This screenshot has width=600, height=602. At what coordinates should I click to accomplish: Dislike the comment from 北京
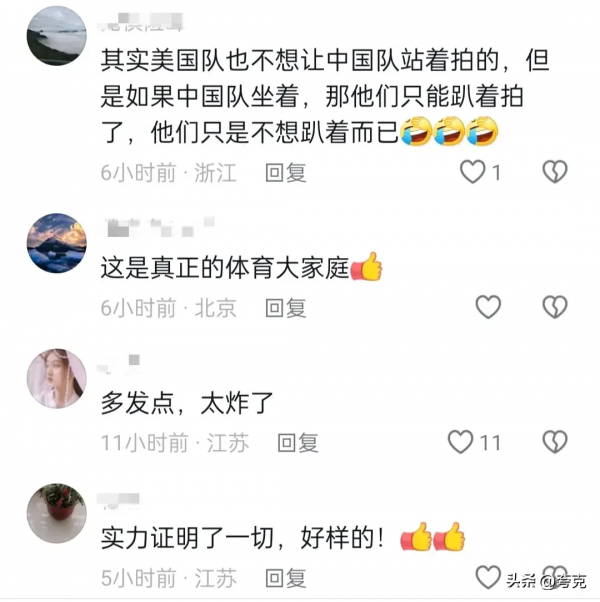[x=554, y=308]
